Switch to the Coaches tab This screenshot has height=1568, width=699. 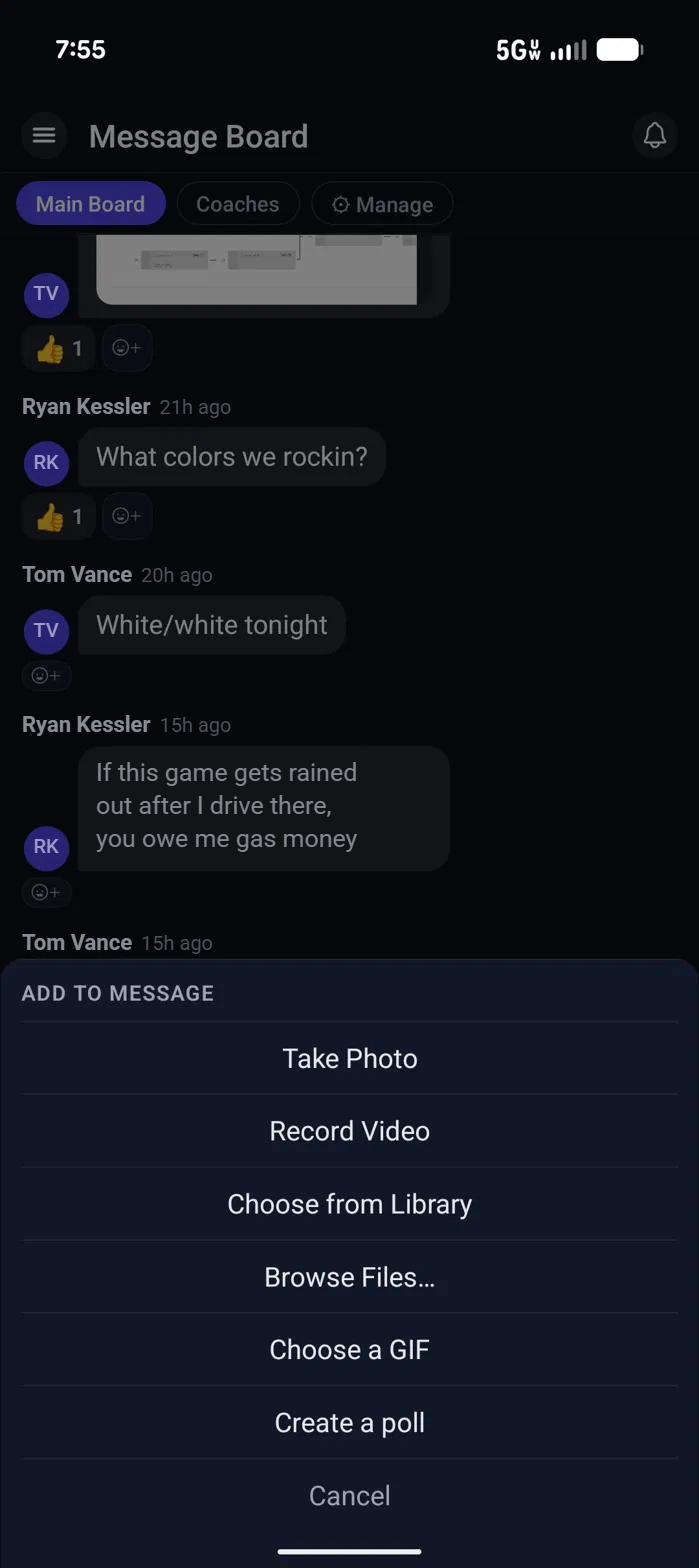pos(238,204)
